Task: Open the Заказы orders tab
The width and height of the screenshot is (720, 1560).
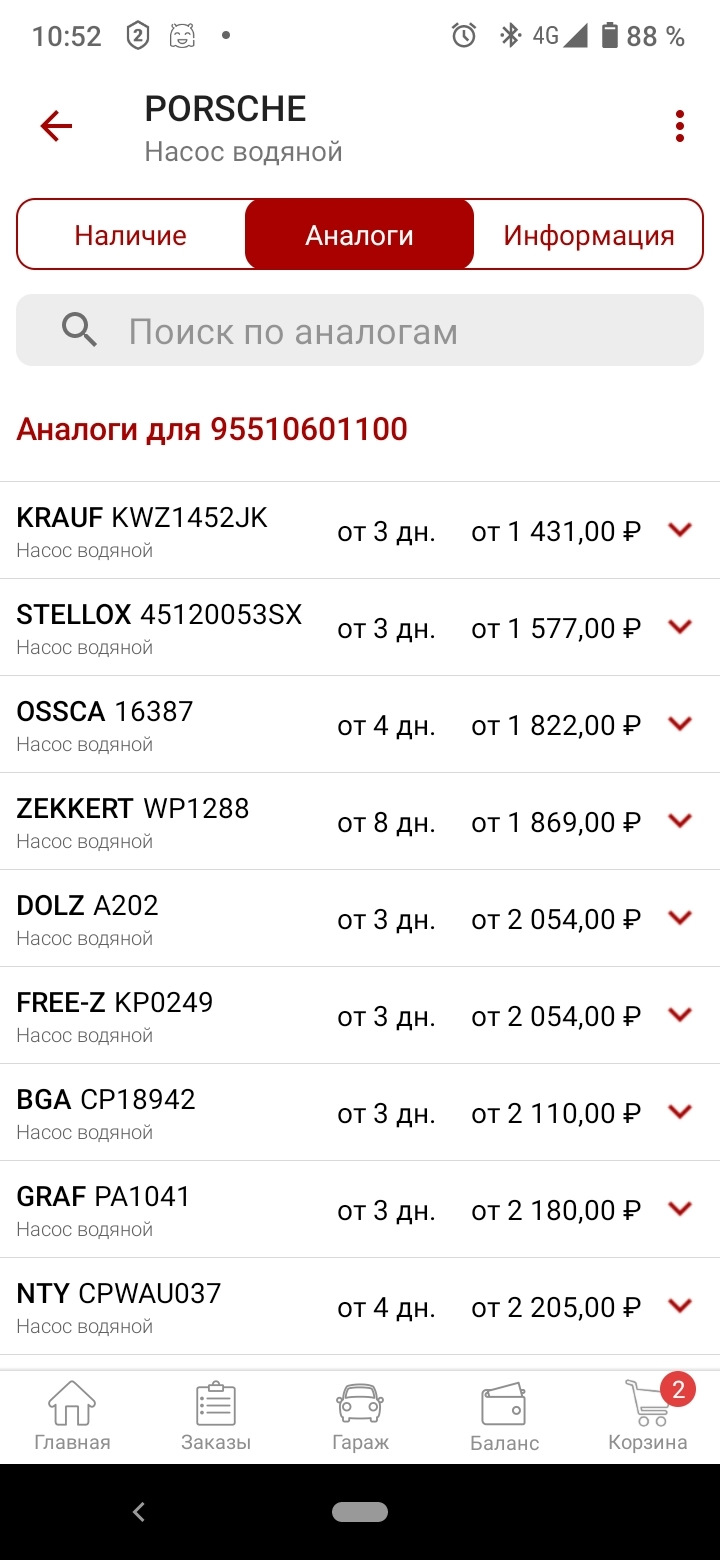Action: pyautogui.click(x=216, y=1415)
